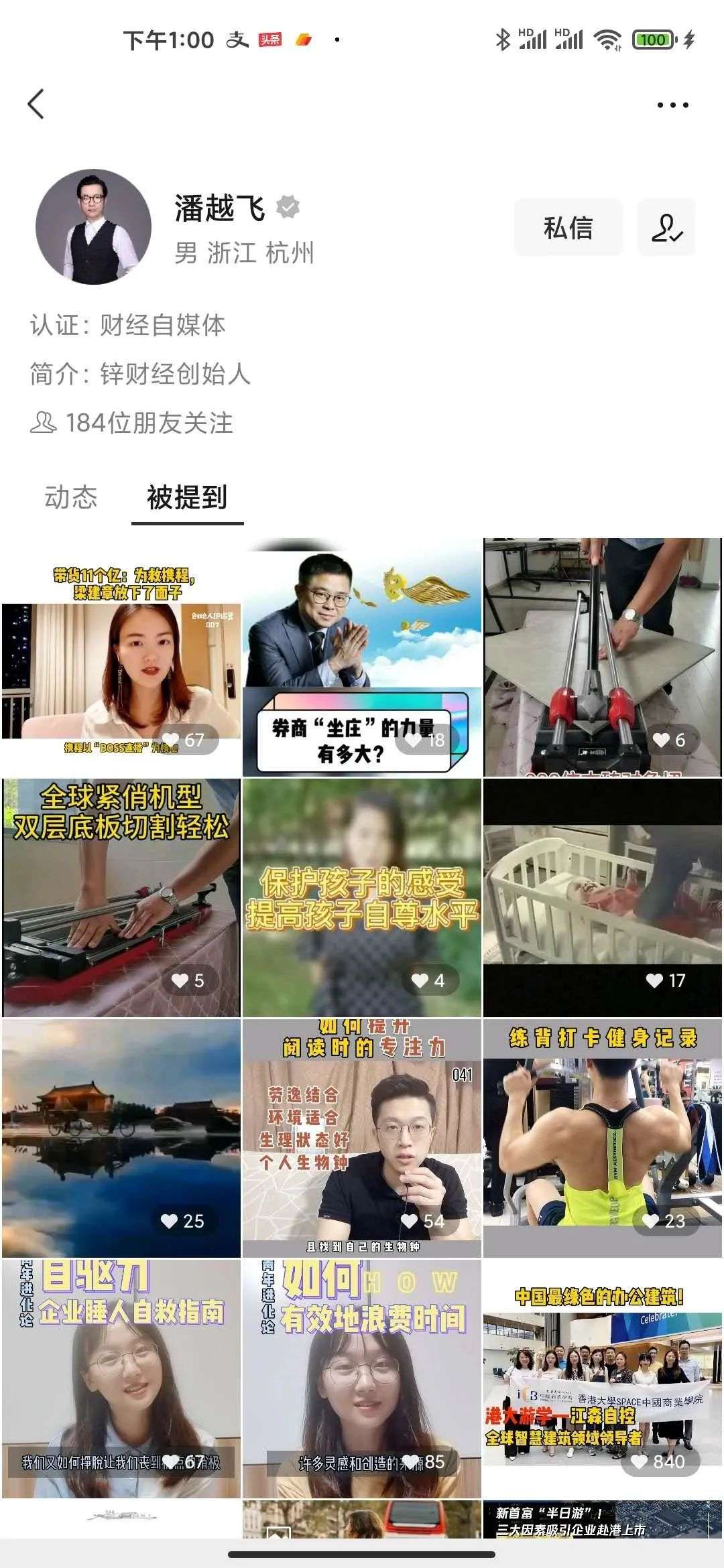Tap the following status icon button
Viewport: 724px width, 1568px height.
pos(666,228)
